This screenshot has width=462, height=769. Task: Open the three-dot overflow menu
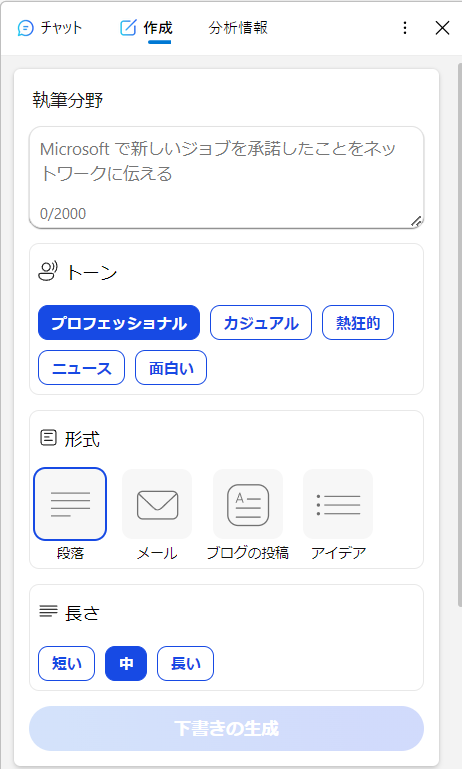(x=405, y=28)
